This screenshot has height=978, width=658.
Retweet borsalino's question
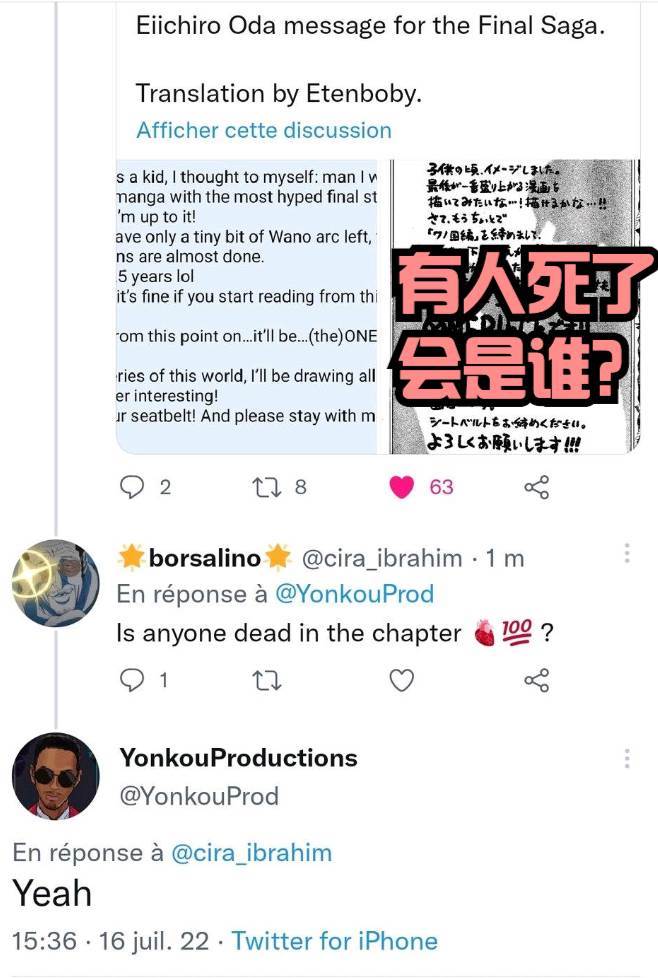pyautogui.click(x=267, y=680)
